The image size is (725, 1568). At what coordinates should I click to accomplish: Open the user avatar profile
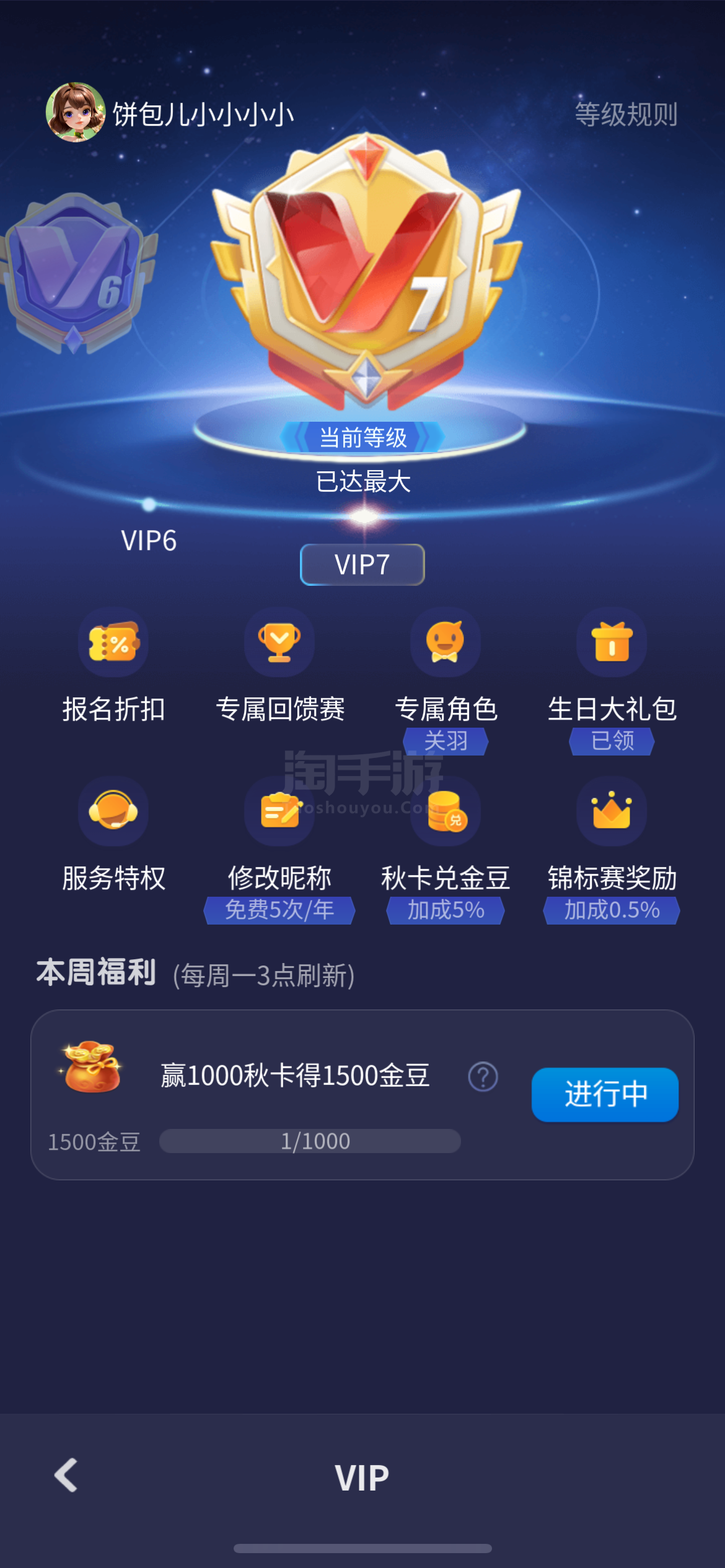76,113
